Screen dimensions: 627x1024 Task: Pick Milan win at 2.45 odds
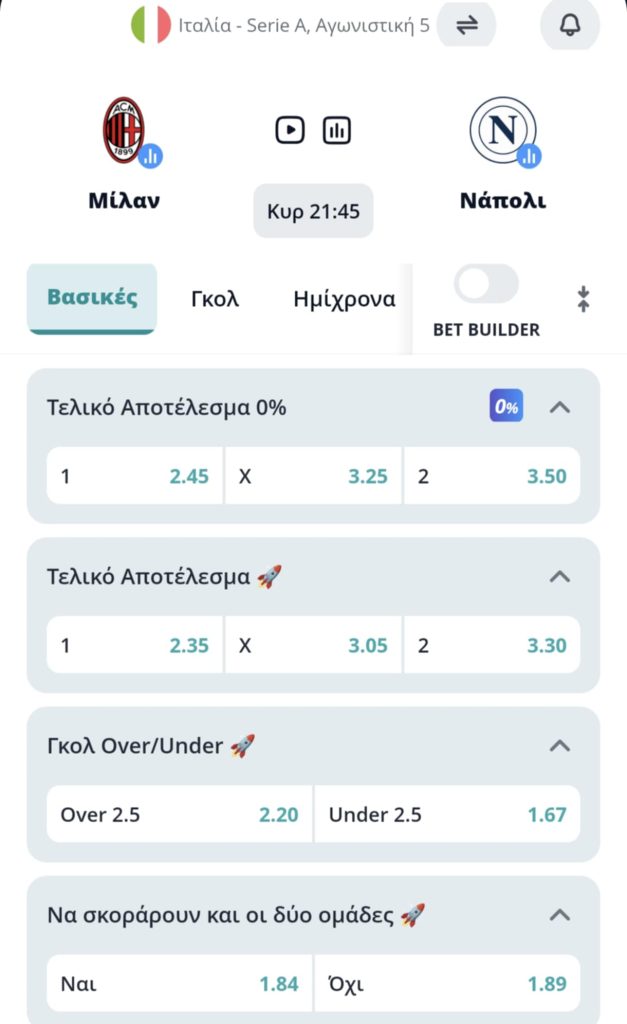point(135,476)
